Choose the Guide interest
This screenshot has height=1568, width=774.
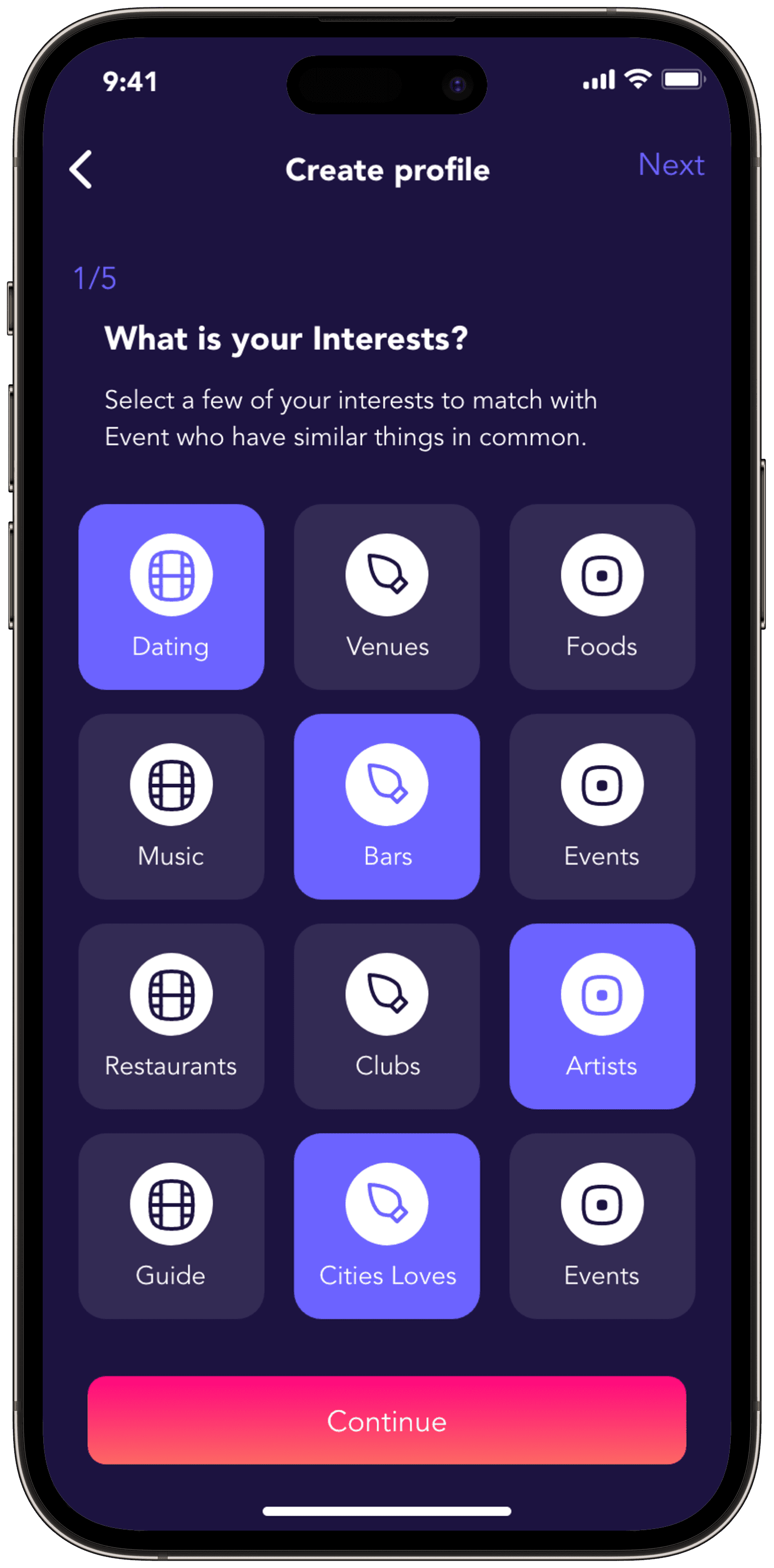[171, 1226]
